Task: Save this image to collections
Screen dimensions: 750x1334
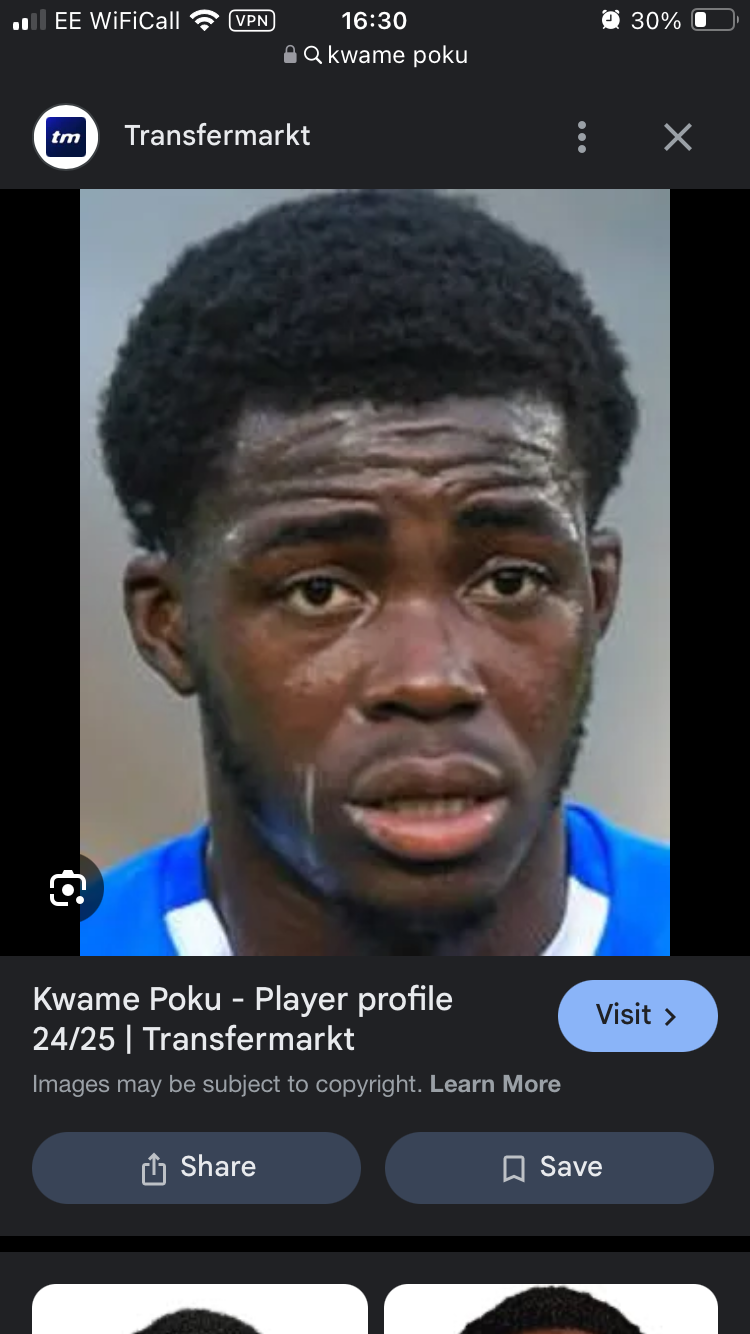Action: 549,1167
